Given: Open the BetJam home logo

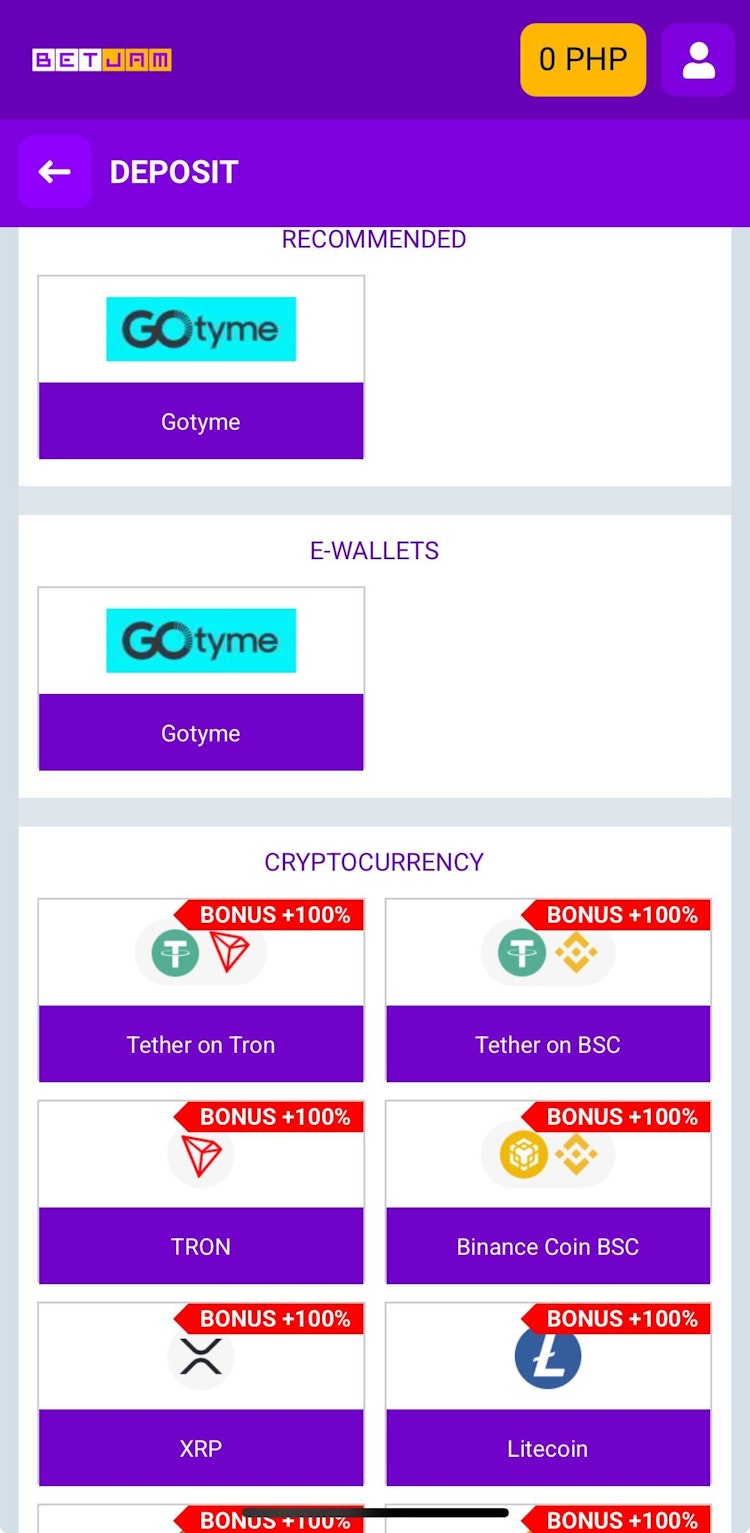Looking at the screenshot, I should coord(102,60).
